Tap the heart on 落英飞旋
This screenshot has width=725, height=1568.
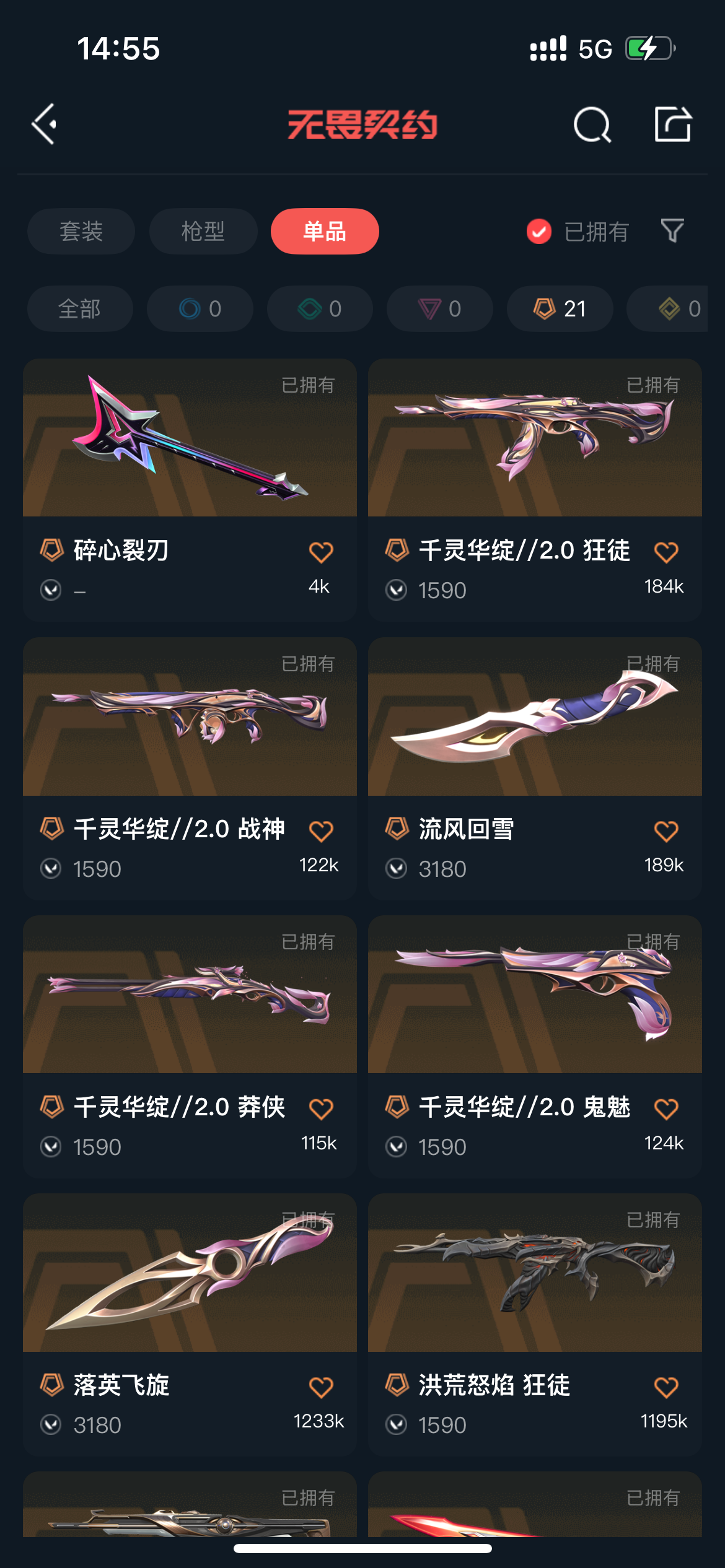[321, 1387]
